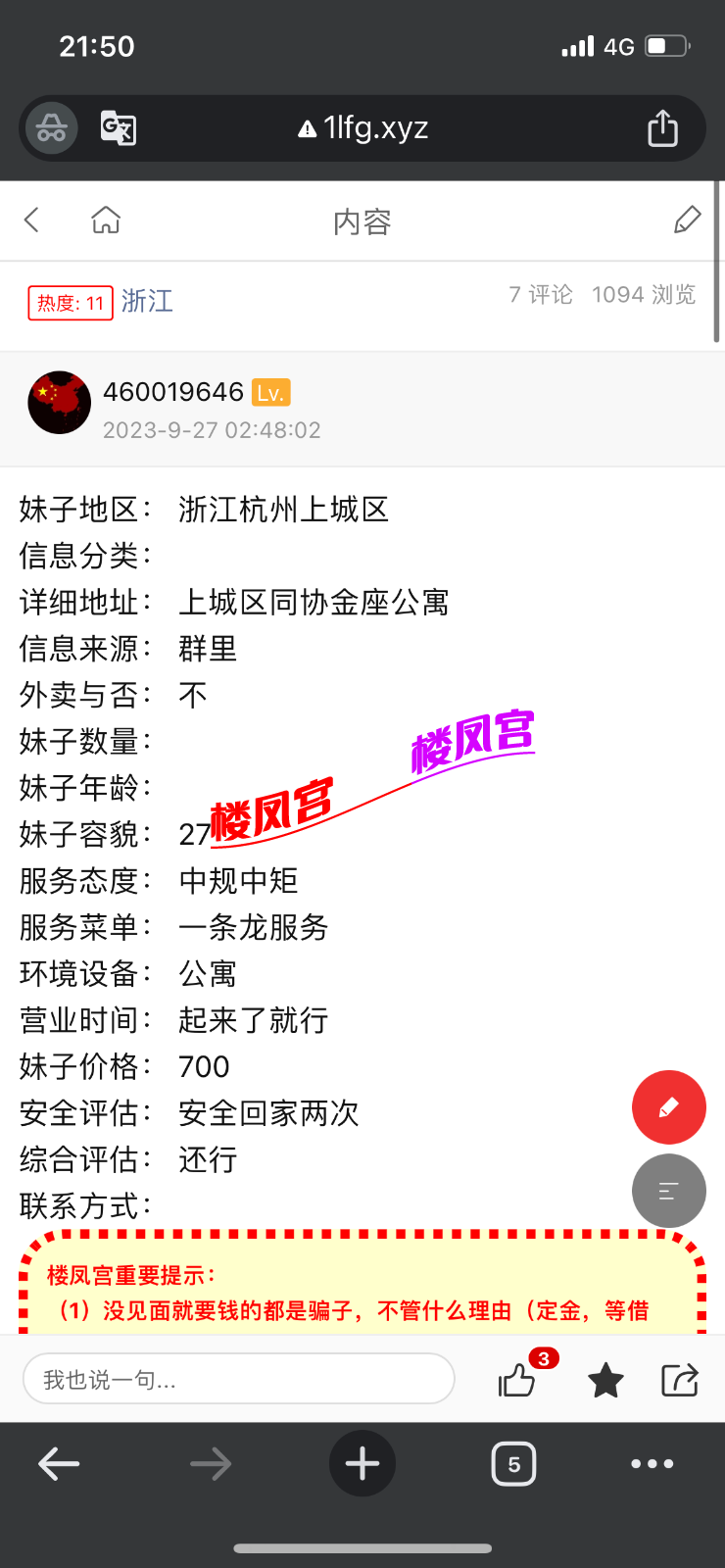Open the red floating pencil compose button

669,1107
